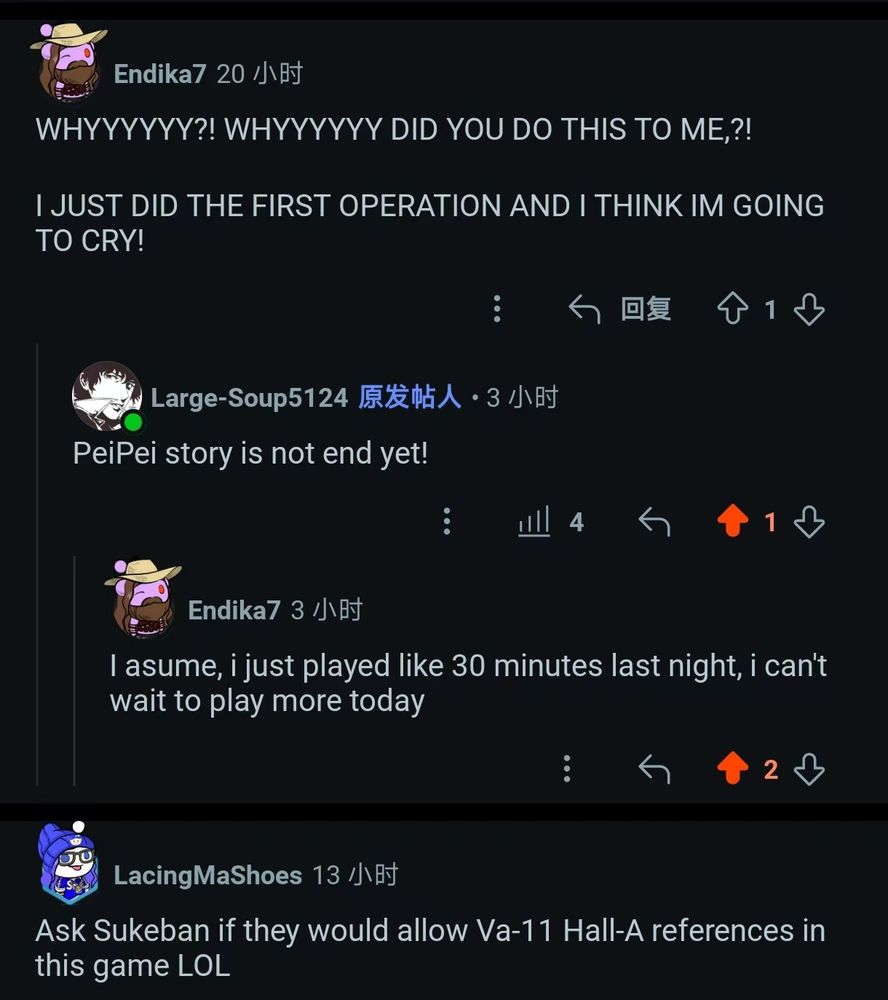Open overflow menu on the PeiPei story comment
This screenshot has height=1000, width=888.
[x=447, y=521]
